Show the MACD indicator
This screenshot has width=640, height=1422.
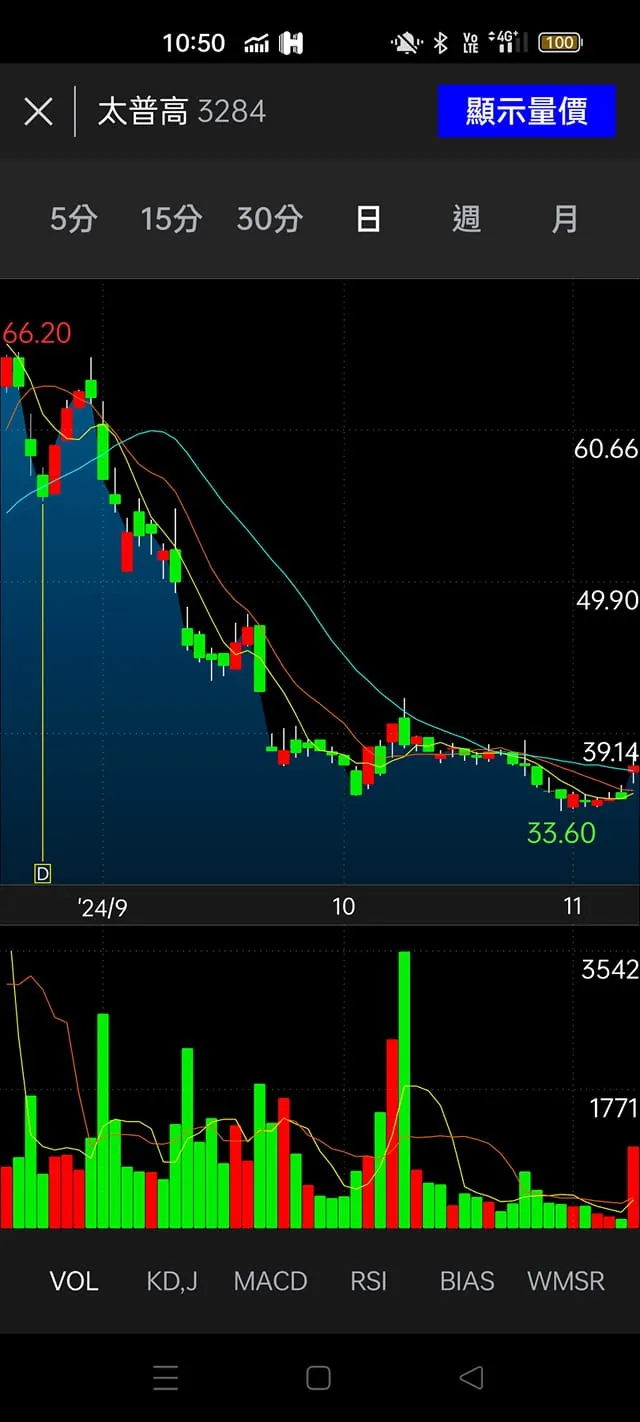tap(270, 1281)
